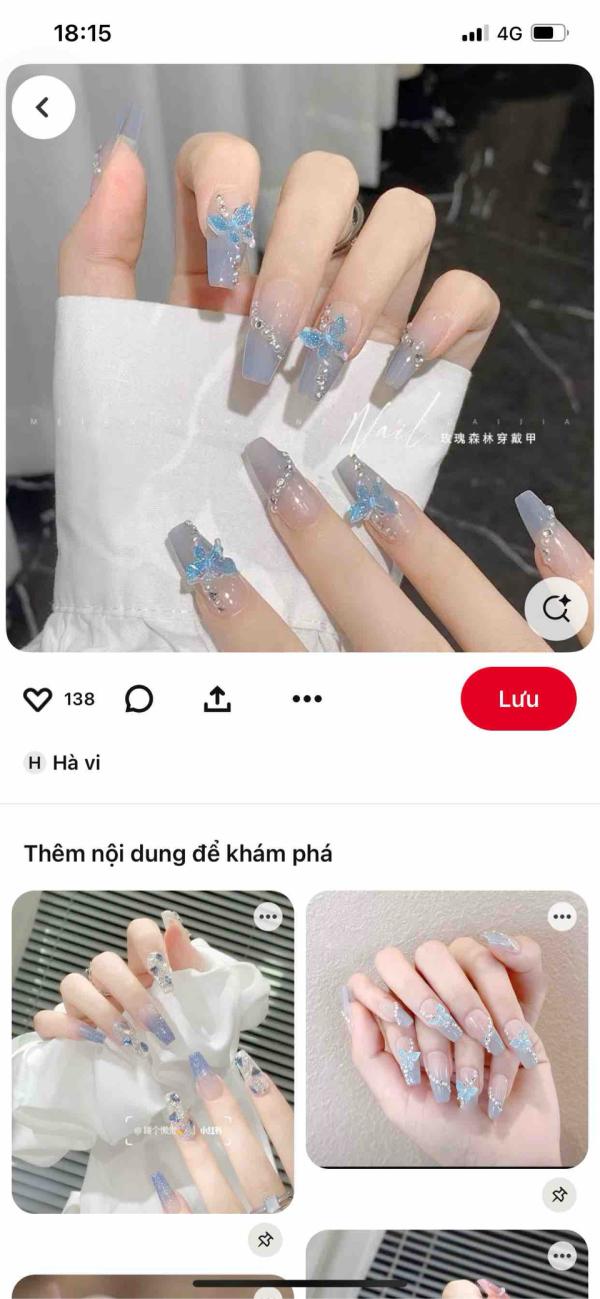
Task: Go back using the arrow button
Action: tap(43, 107)
